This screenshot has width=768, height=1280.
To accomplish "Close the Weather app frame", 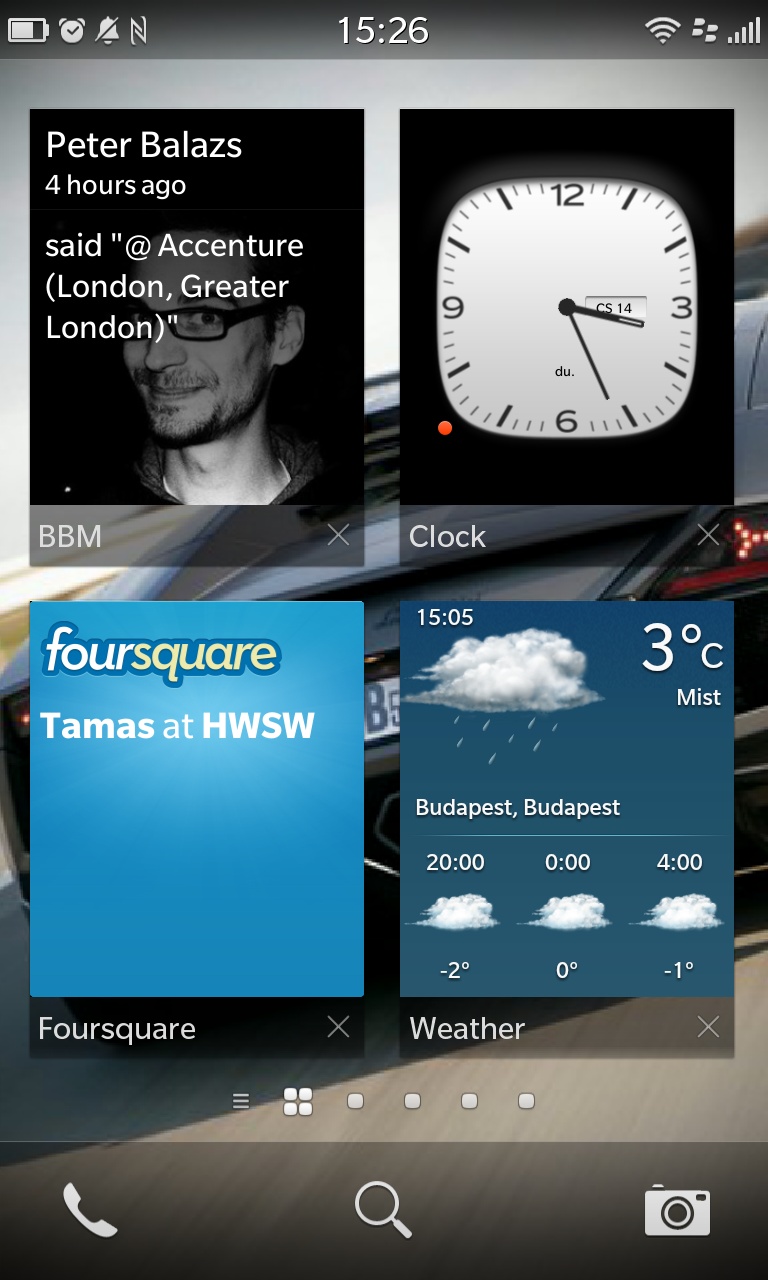I will pyautogui.click(x=708, y=1027).
